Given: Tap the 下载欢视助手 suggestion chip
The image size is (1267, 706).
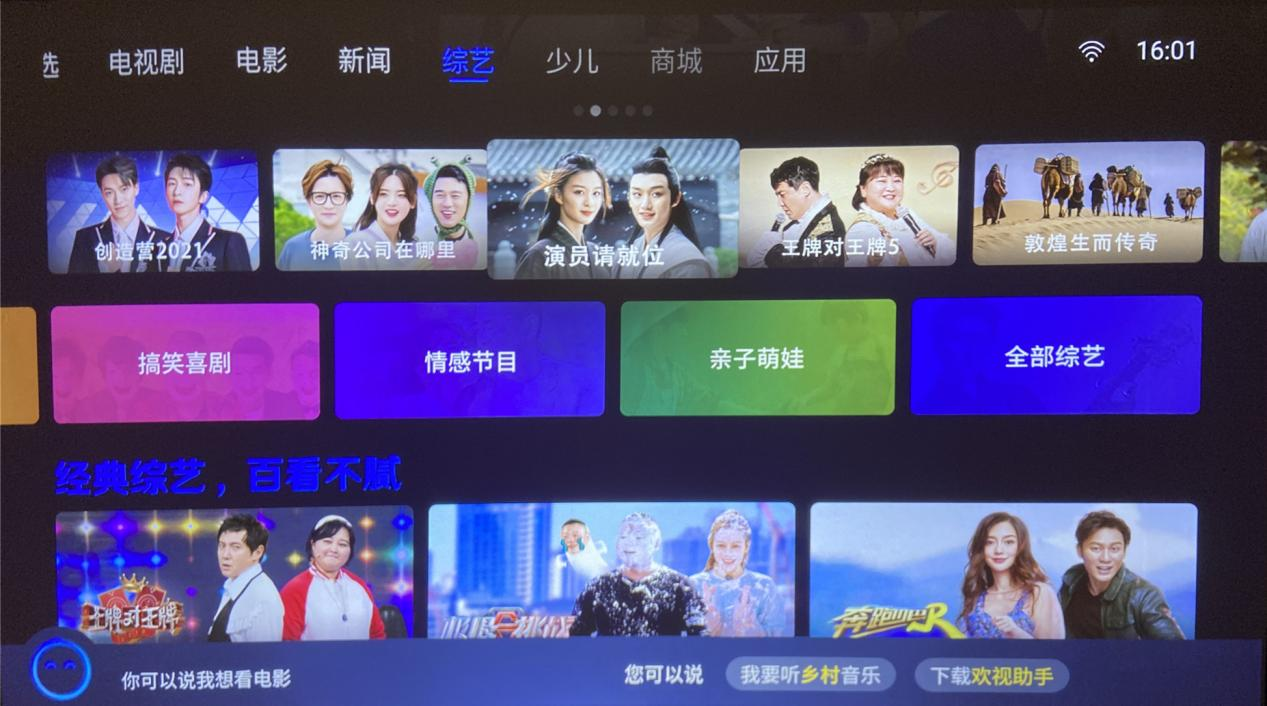Looking at the screenshot, I should click(x=991, y=676).
